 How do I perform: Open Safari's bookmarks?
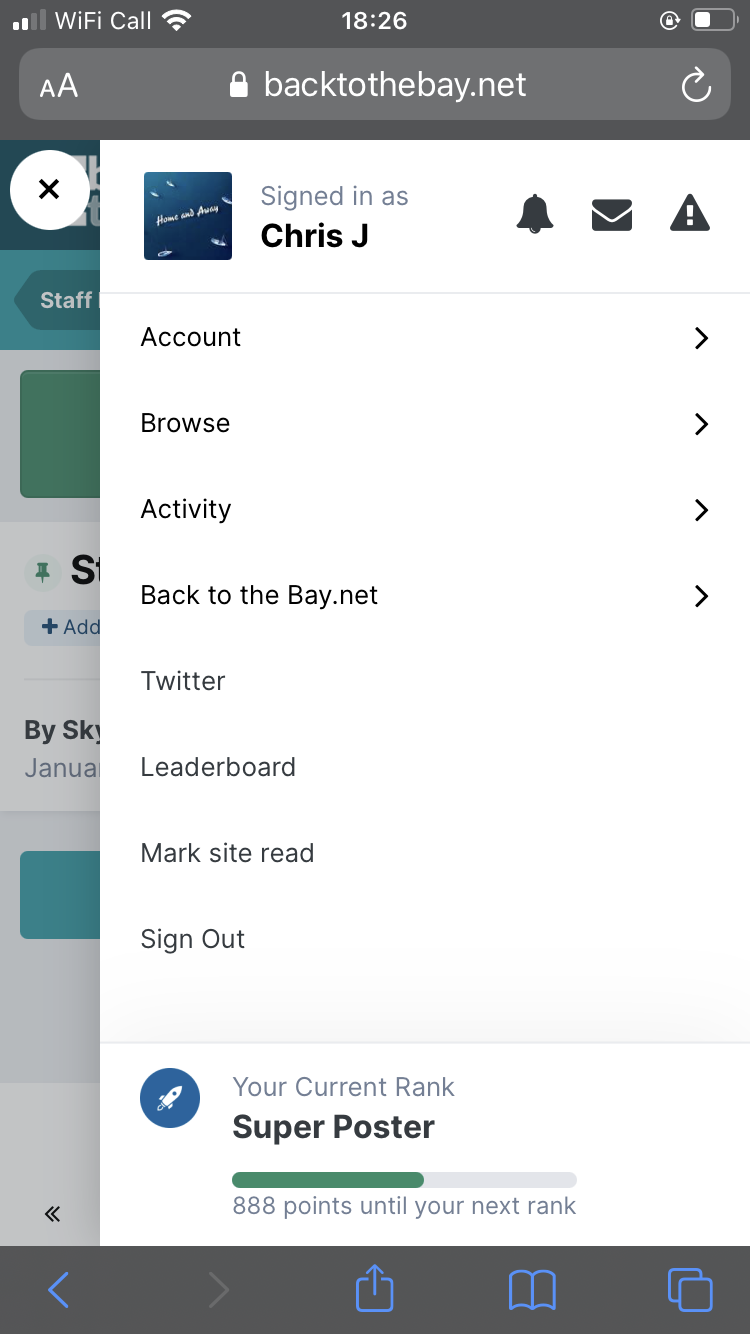pyautogui.click(x=532, y=1290)
